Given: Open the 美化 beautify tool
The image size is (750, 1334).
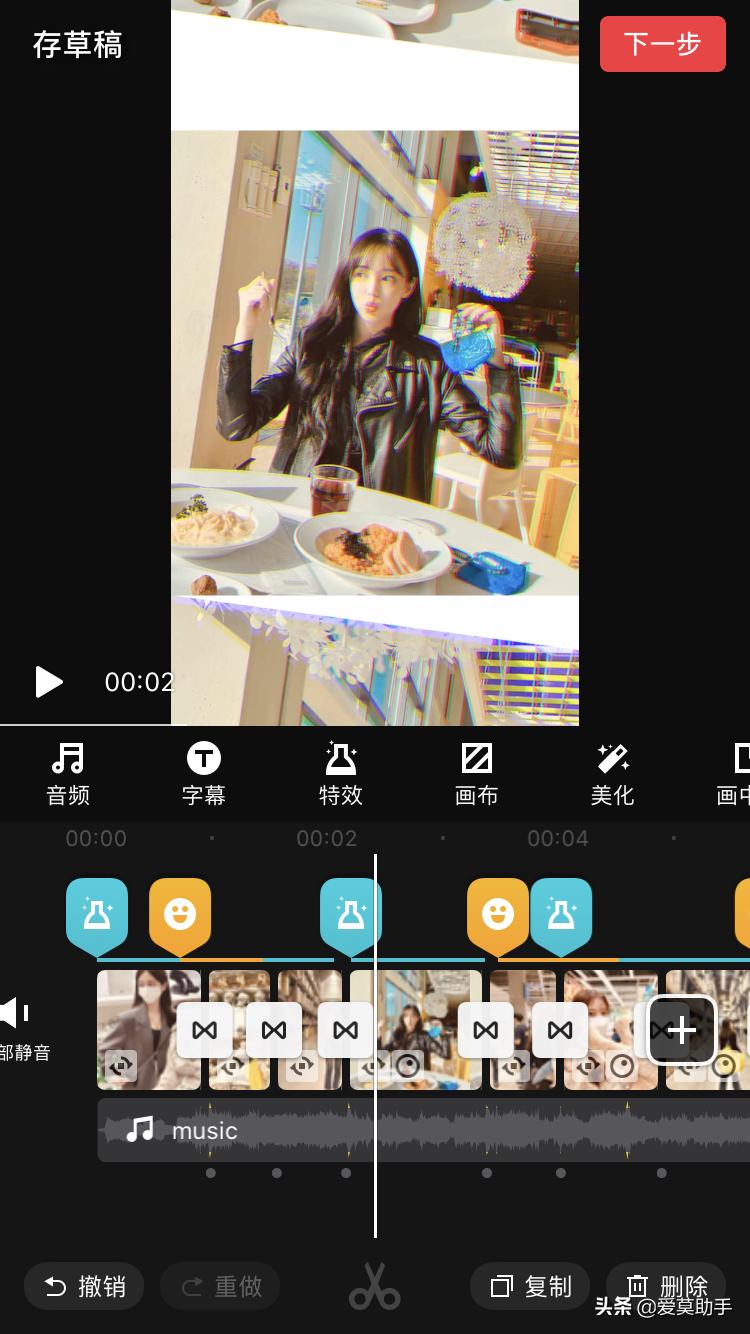Looking at the screenshot, I should click(612, 774).
